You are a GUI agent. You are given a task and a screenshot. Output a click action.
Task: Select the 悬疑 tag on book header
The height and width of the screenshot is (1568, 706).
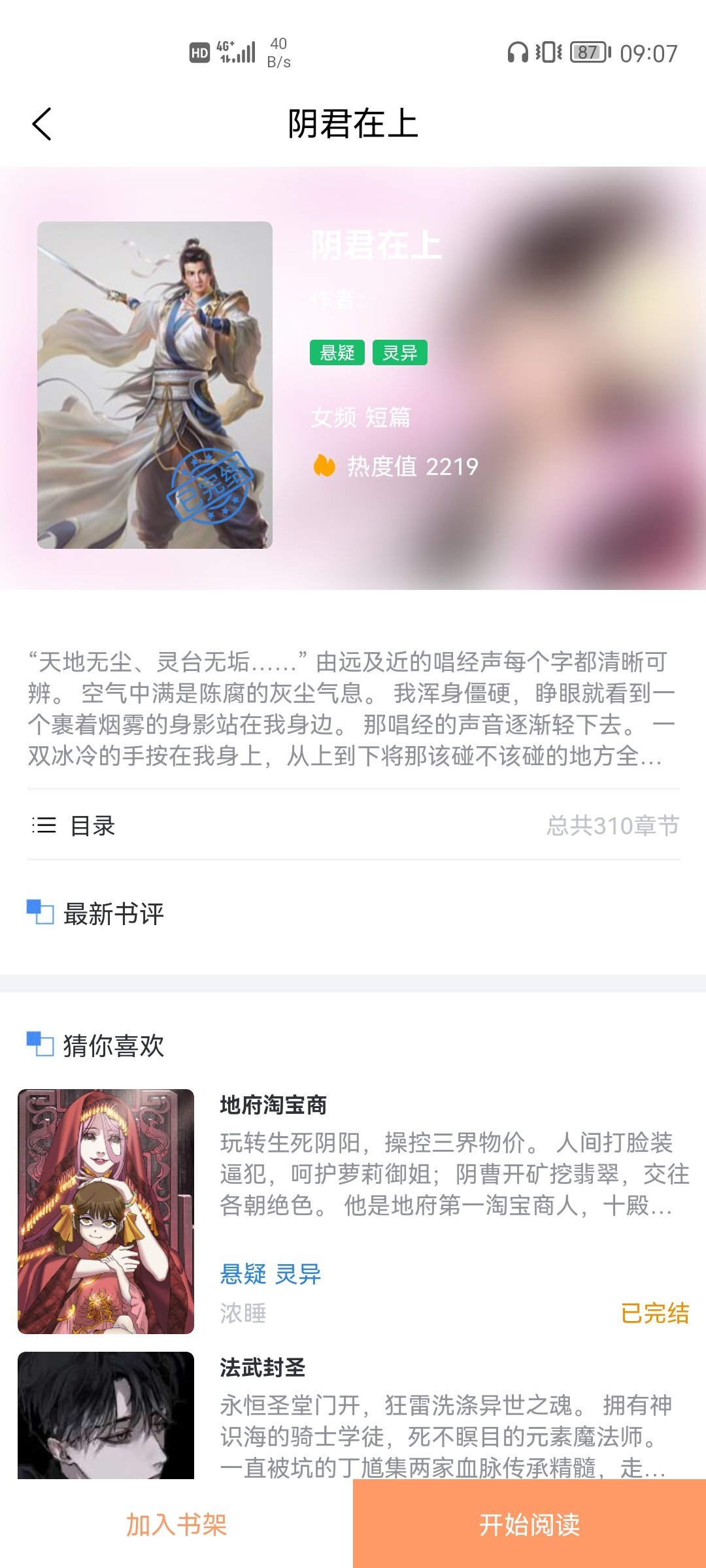(x=336, y=353)
